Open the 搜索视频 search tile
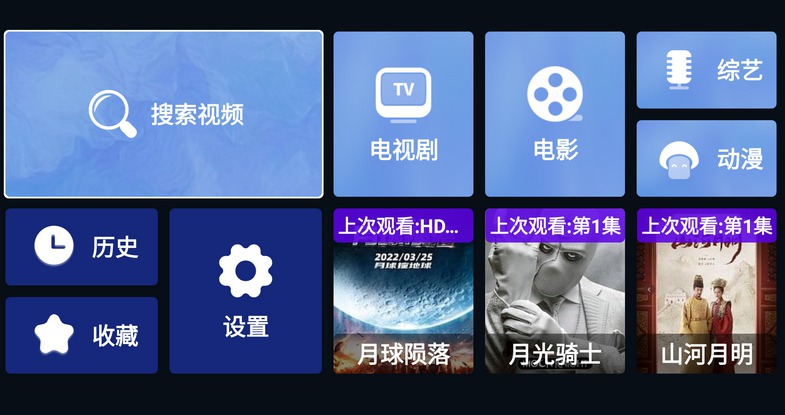The image size is (785, 415). [x=164, y=114]
